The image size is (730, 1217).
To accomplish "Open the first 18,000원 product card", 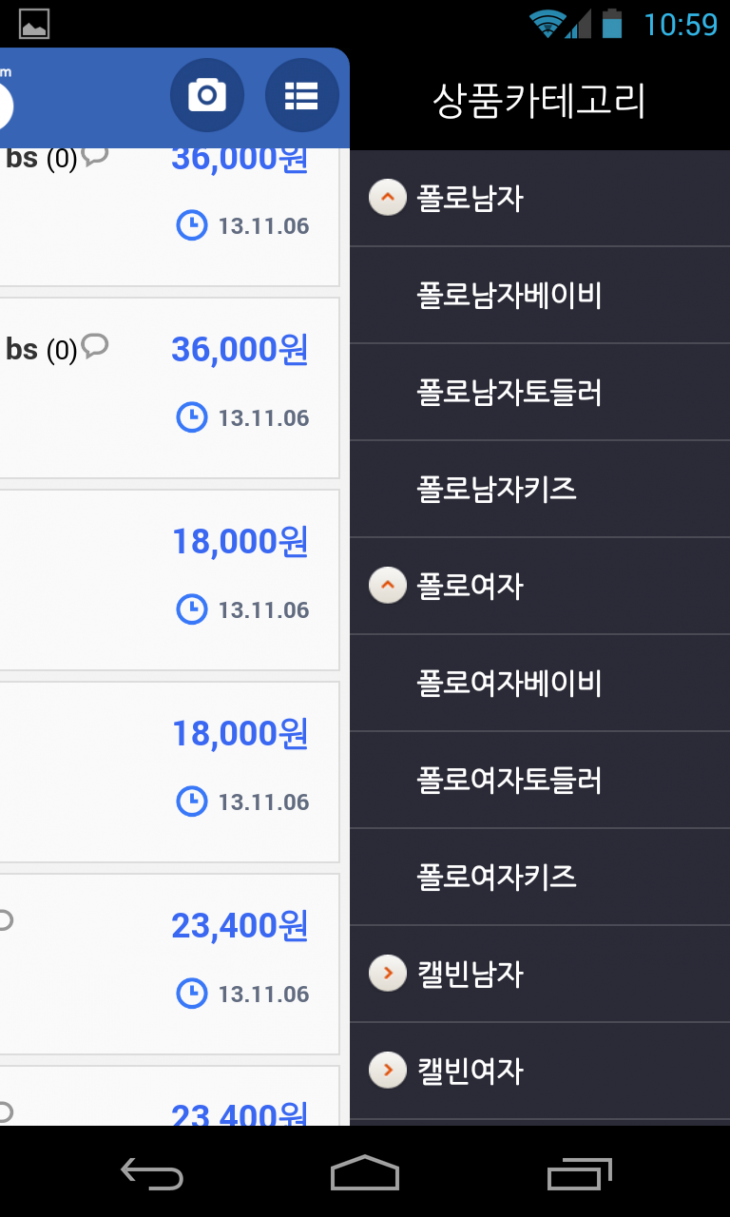I will [168, 579].
